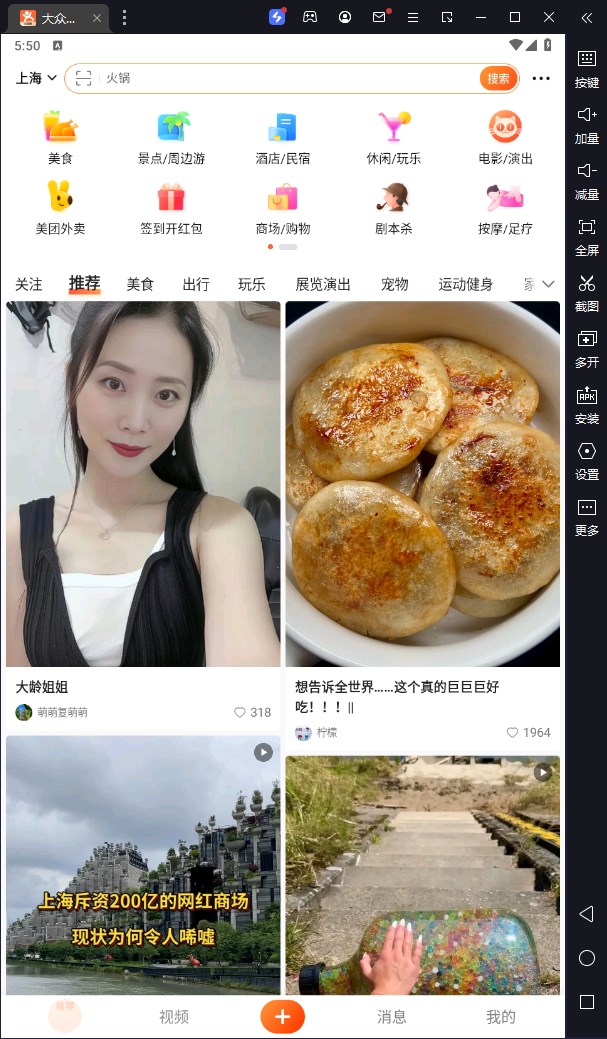The height and width of the screenshot is (1039, 607).
Task: Like the post by 柠檬
Action: [x=528, y=732]
